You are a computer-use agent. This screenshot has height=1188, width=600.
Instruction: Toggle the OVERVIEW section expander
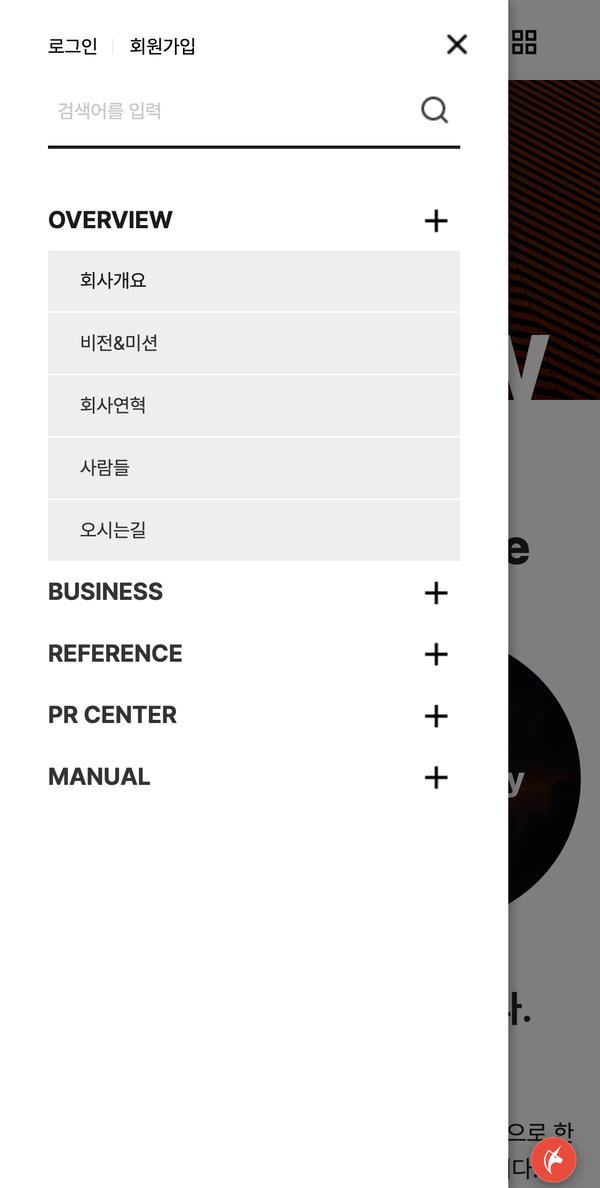pos(436,221)
